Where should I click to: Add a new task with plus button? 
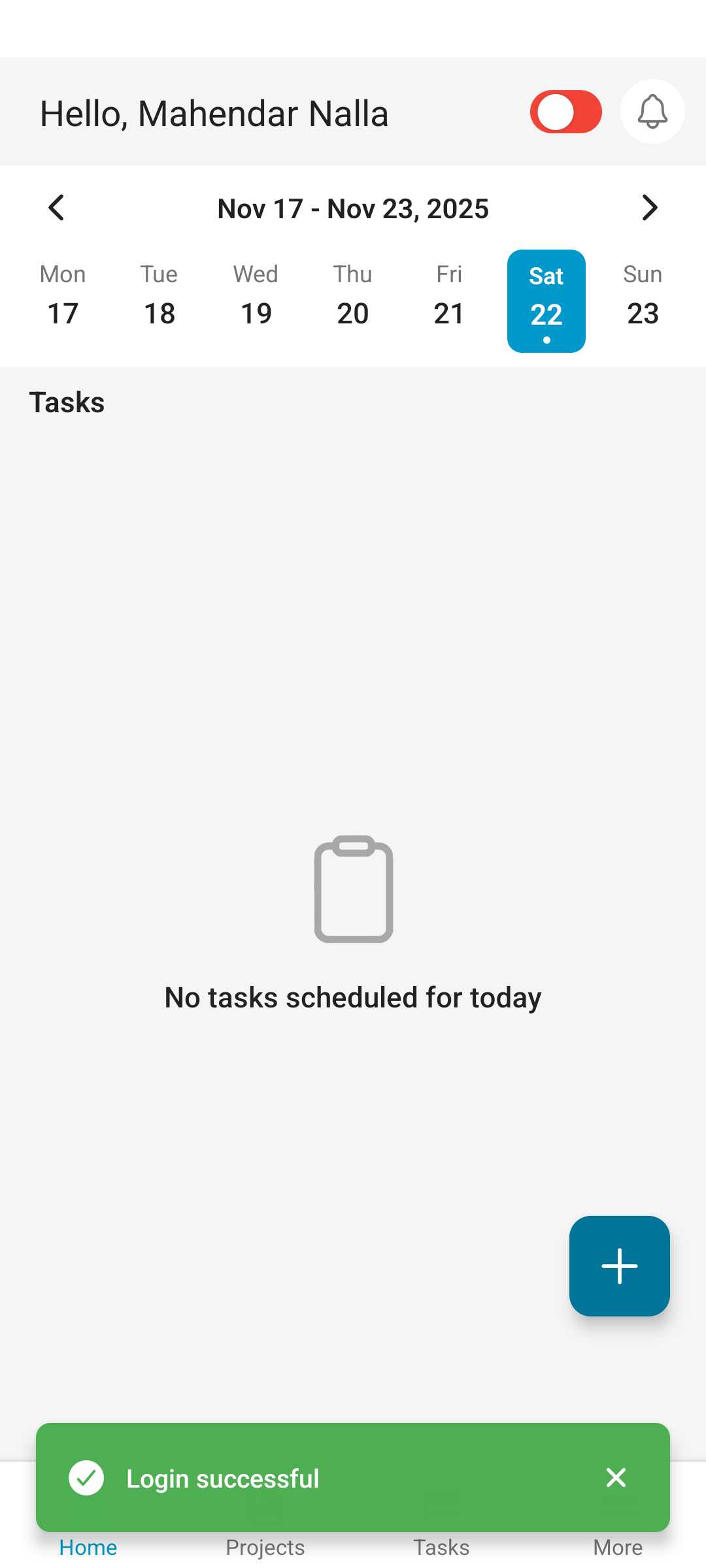tap(619, 1266)
